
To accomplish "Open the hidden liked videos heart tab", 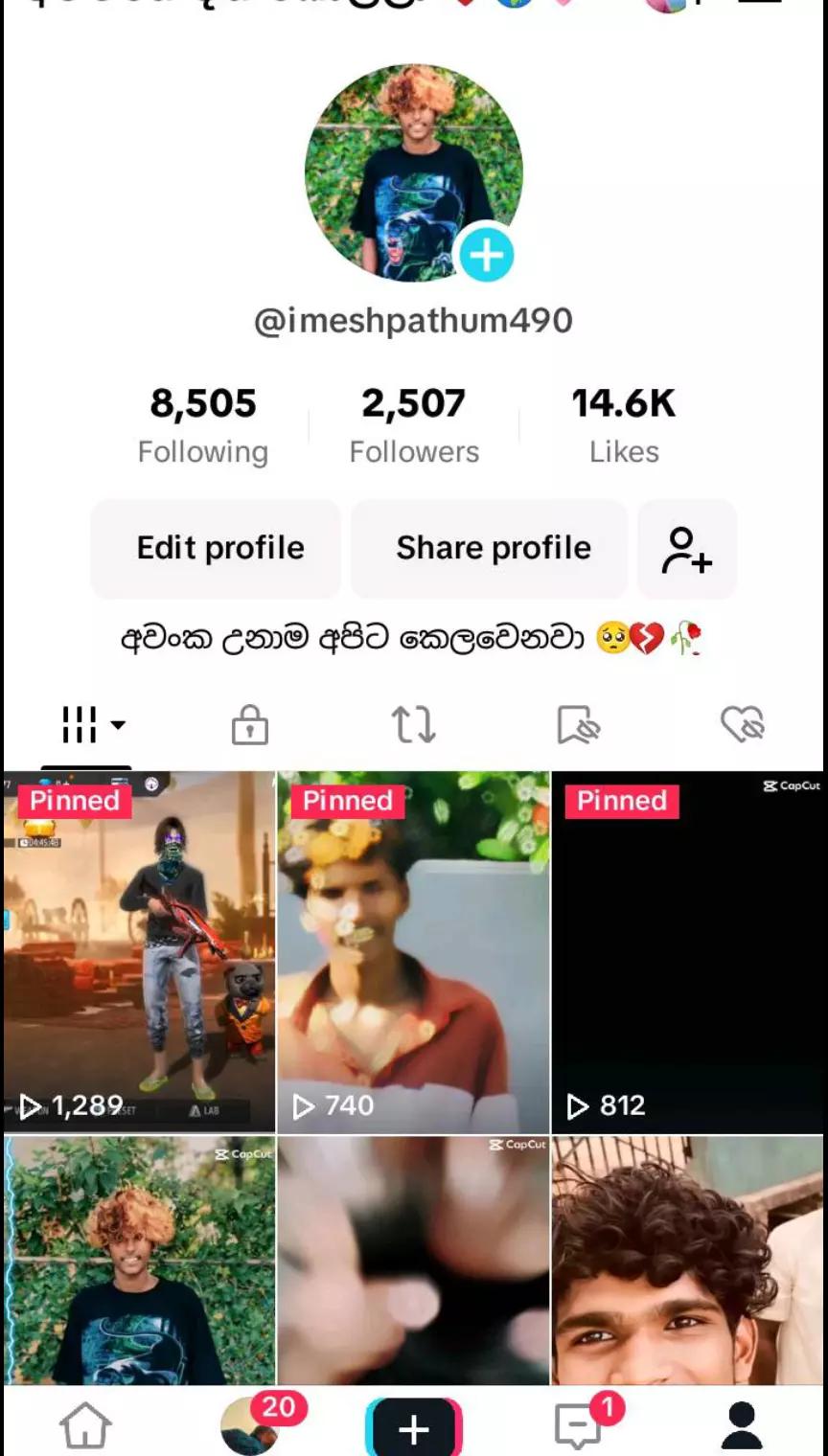I will (x=743, y=725).
